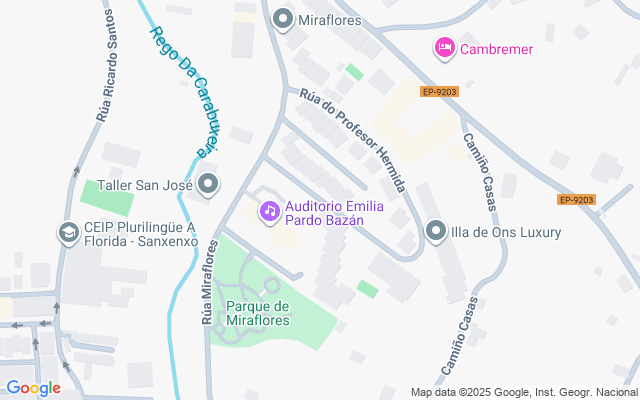Image resolution: width=640 pixels, height=400 pixels.
Task: Select the CEIP Plurilingüe A Florida school marker
Action: pos(69,233)
